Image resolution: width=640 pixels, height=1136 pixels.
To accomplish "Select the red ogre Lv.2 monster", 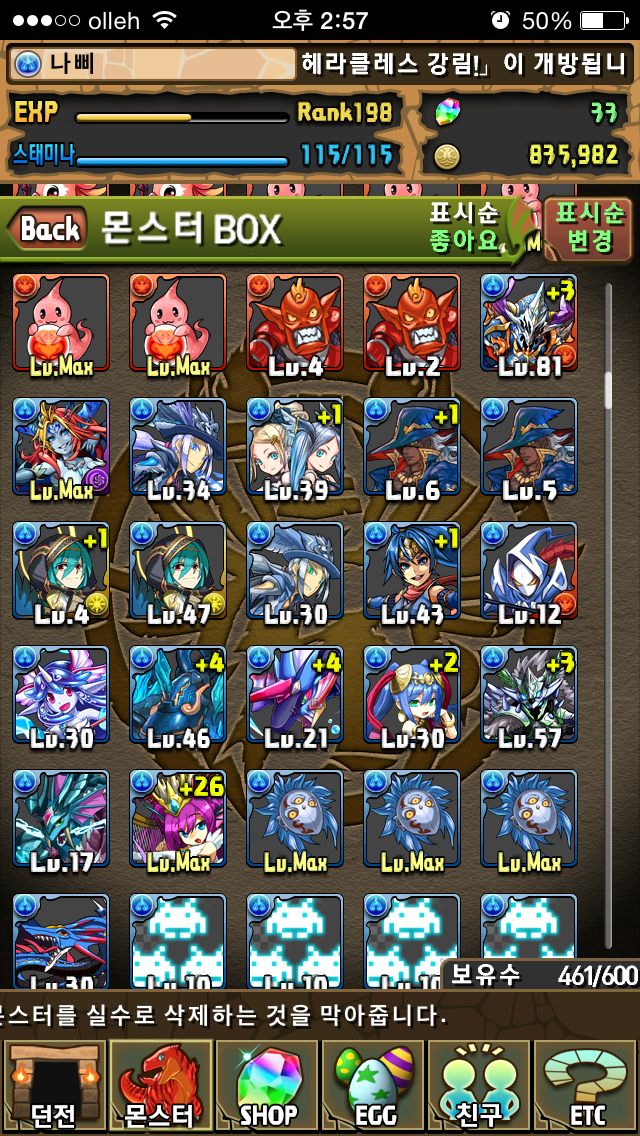I will 412,323.
